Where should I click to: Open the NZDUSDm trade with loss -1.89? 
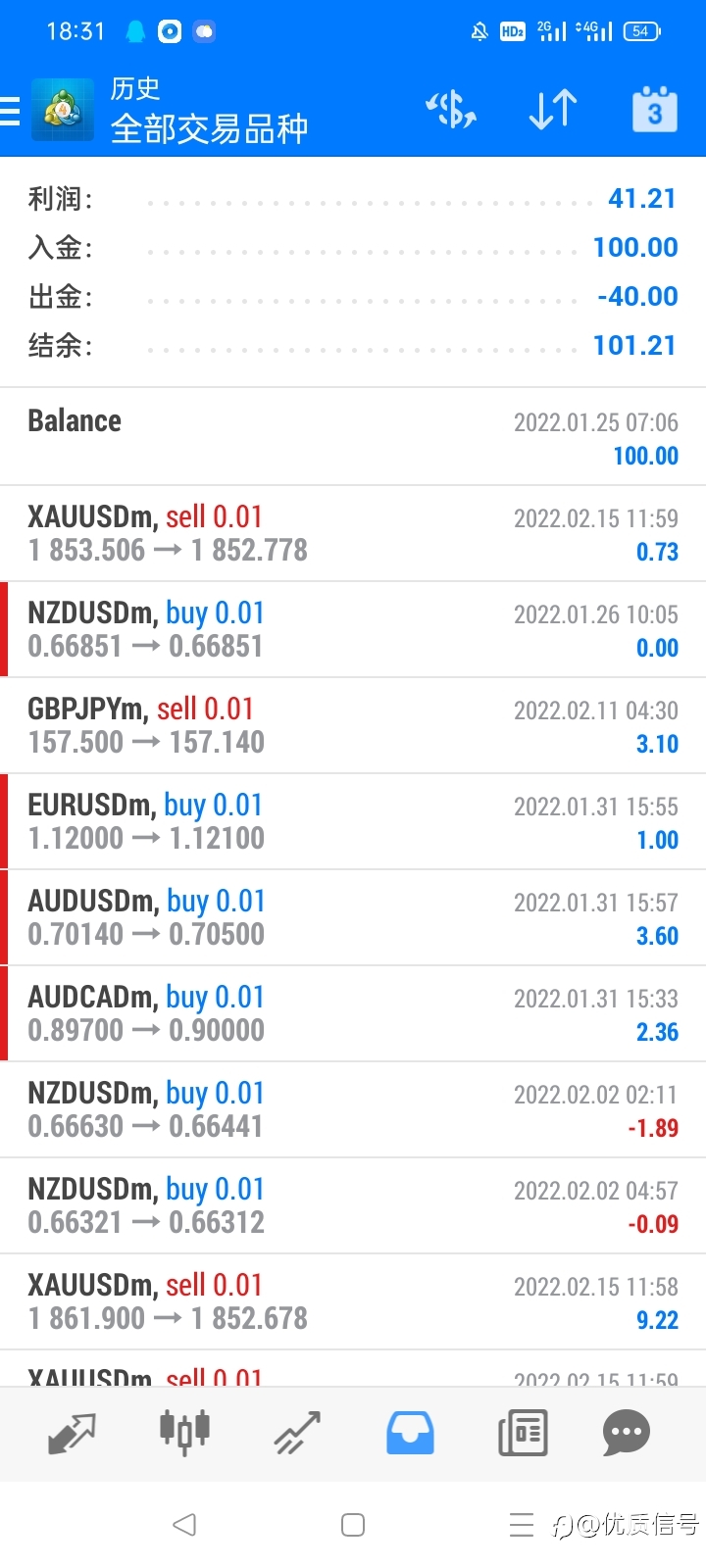pos(353,1109)
